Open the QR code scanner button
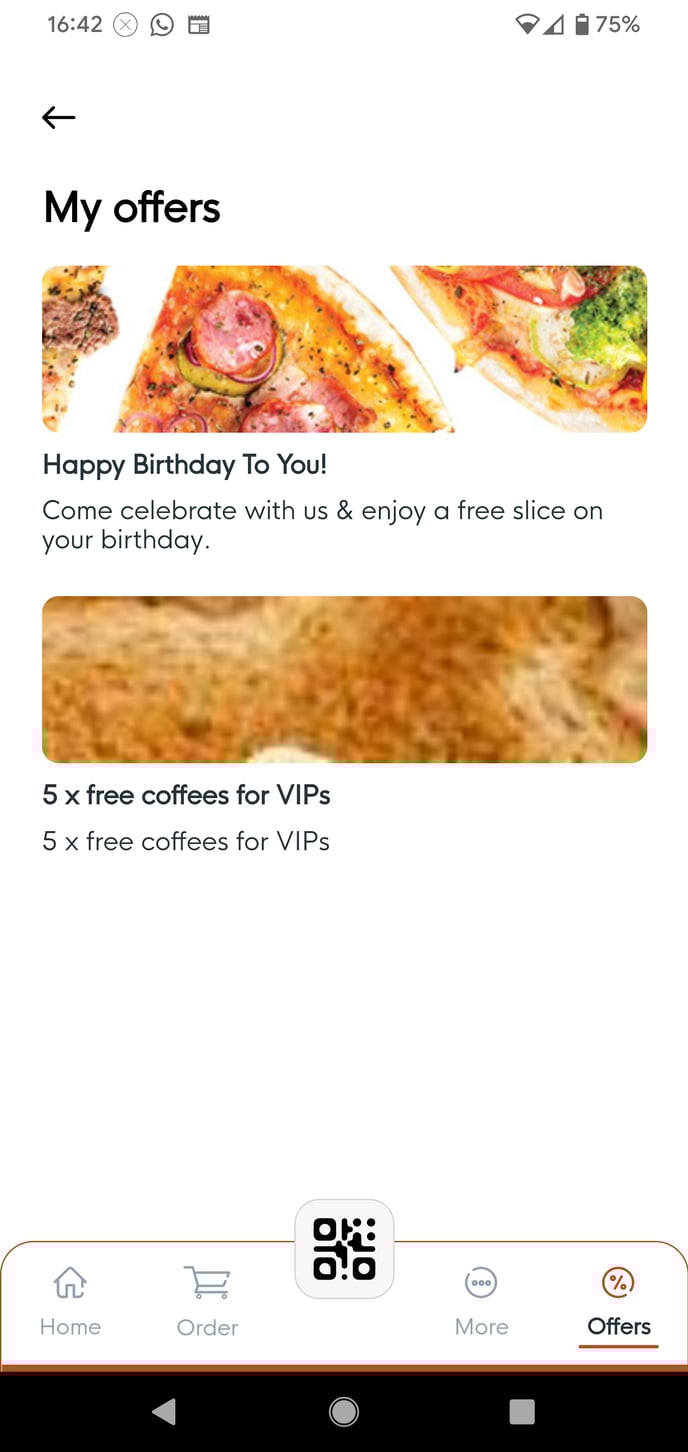688x1452 pixels. (344, 1249)
